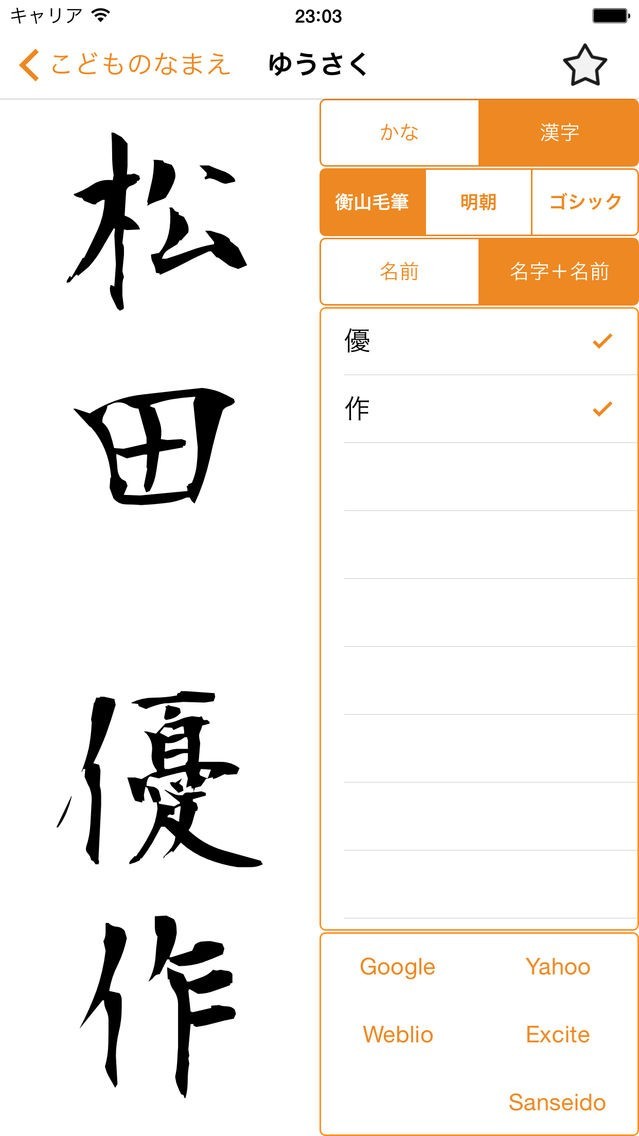Open the Sanseido dictionary link
Viewport: 639px width, 1136px height.
tap(557, 1103)
